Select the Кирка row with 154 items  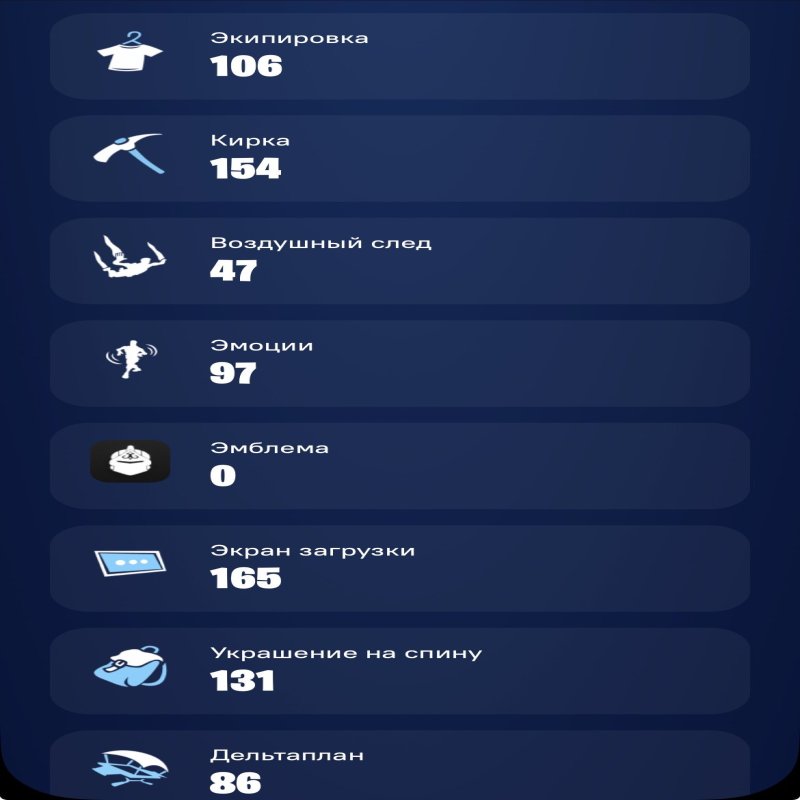pos(400,158)
